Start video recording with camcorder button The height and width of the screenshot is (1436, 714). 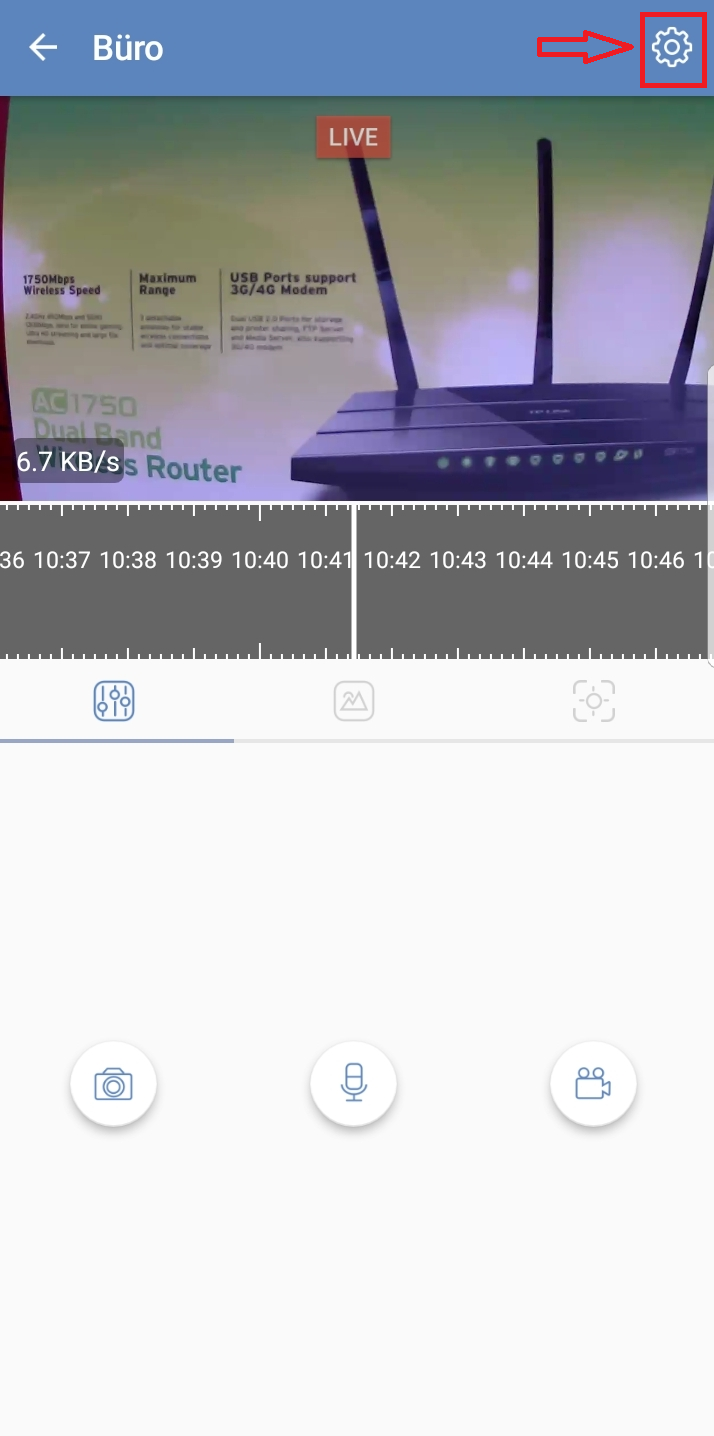(x=593, y=1084)
